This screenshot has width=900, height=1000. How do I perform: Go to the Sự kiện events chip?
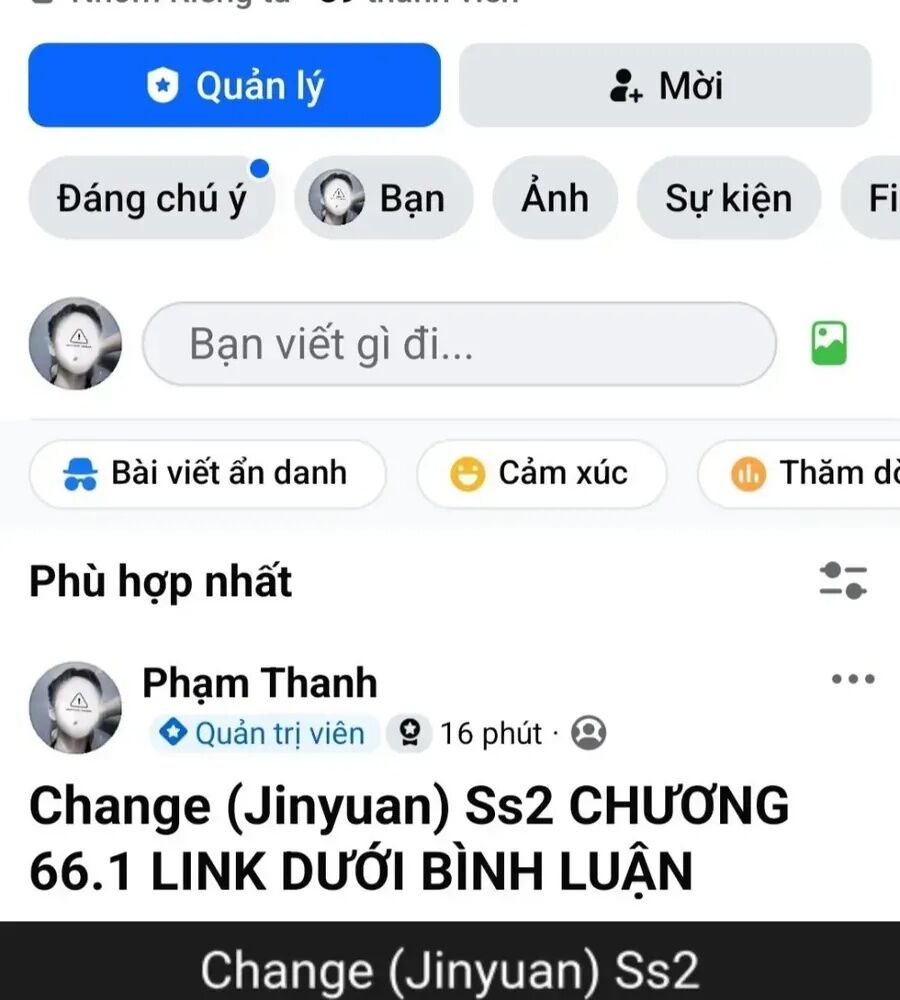click(x=728, y=198)
